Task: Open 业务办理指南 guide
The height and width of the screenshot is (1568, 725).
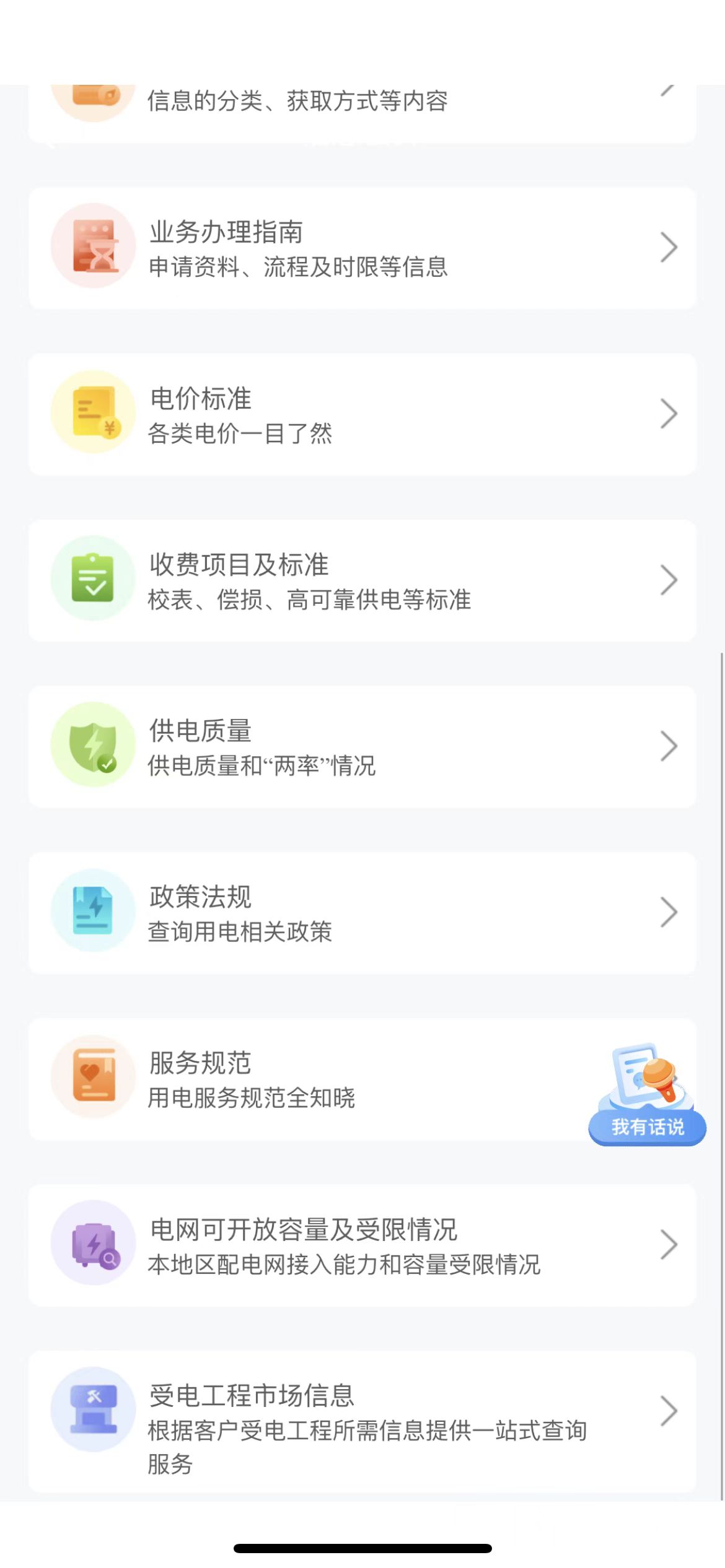Action: pos(362,248)
